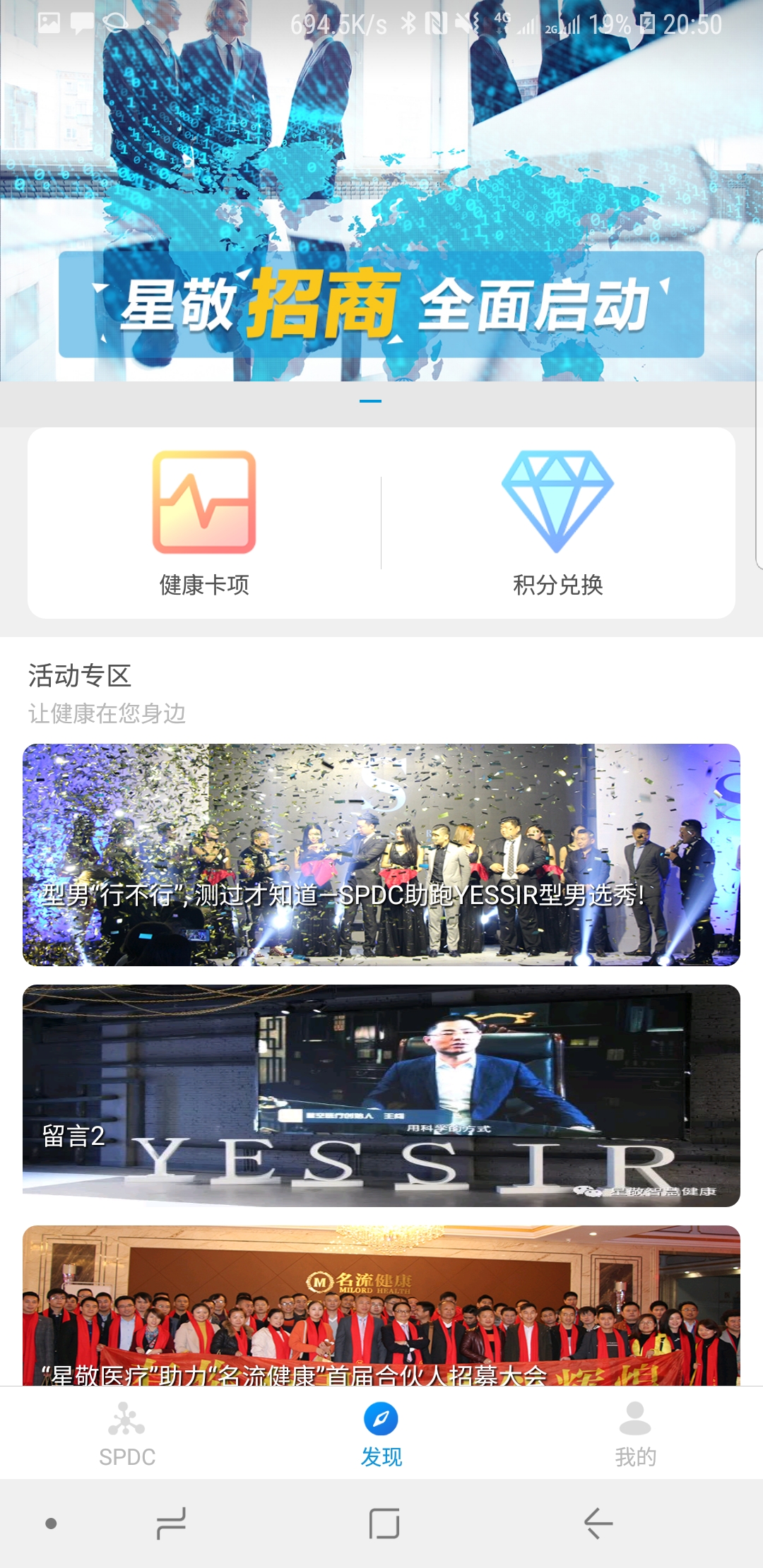Screen dimensions: 763x1568
Task: Open the 留言2 activity card
Action: tap(381, 1095)
